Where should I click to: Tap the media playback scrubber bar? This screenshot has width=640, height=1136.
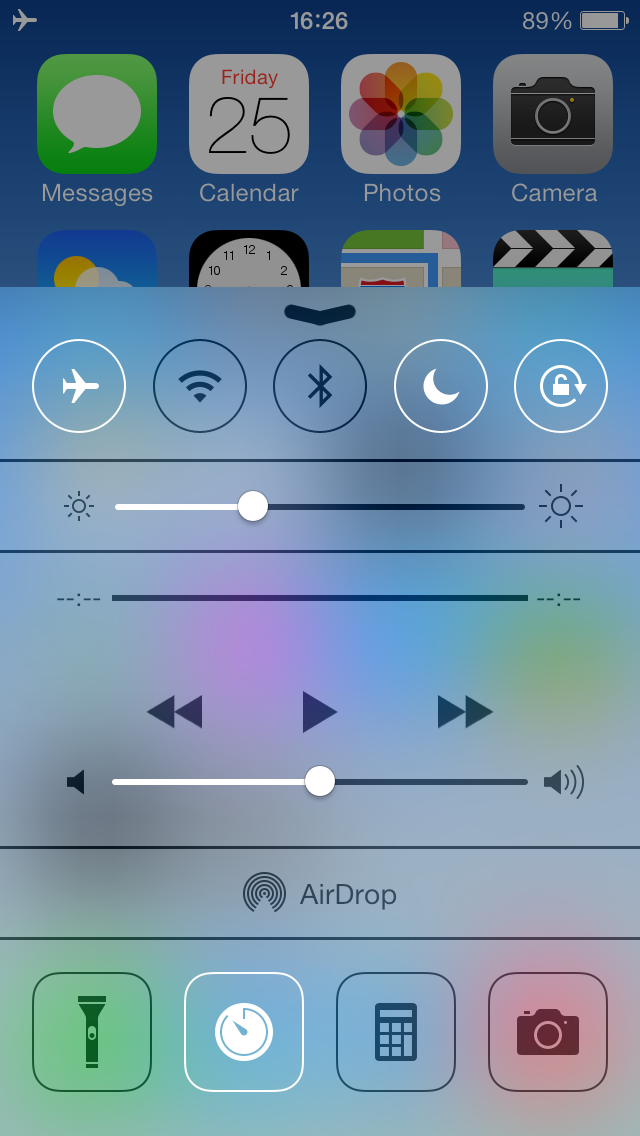pos(320,598)
